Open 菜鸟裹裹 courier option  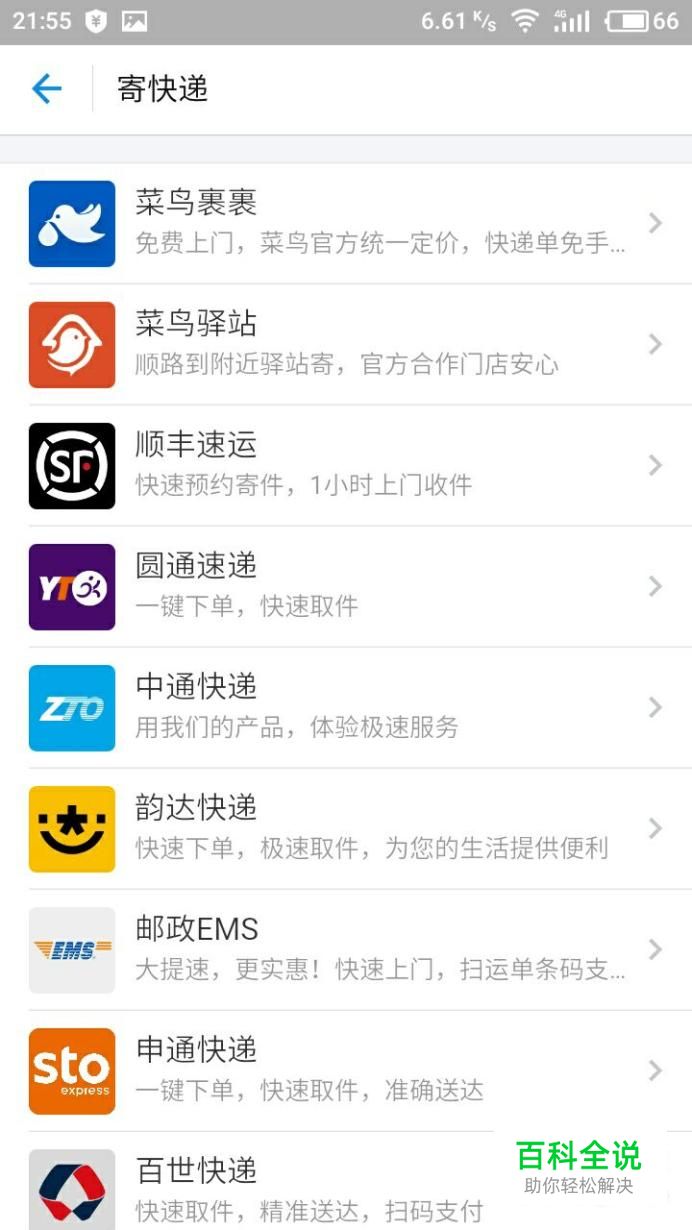(x=346, y=224)
